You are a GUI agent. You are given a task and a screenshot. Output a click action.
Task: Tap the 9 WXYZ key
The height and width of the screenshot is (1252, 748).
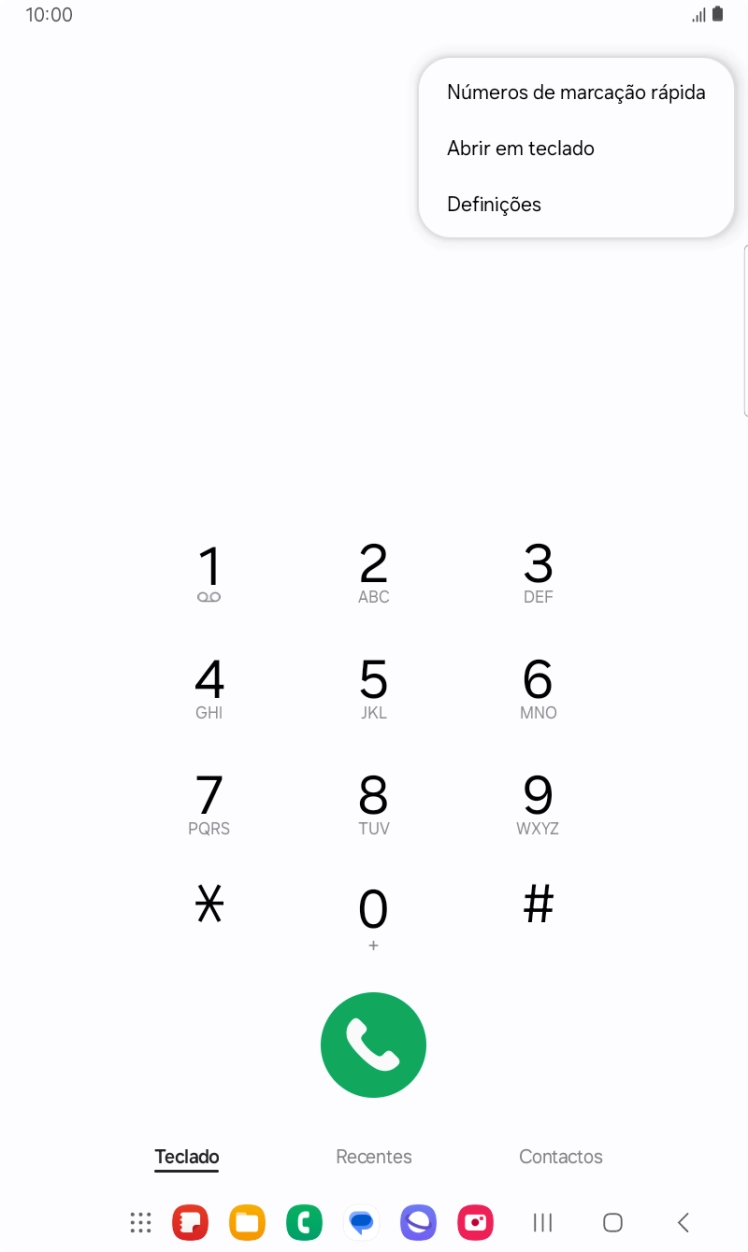tap(538, 804)
